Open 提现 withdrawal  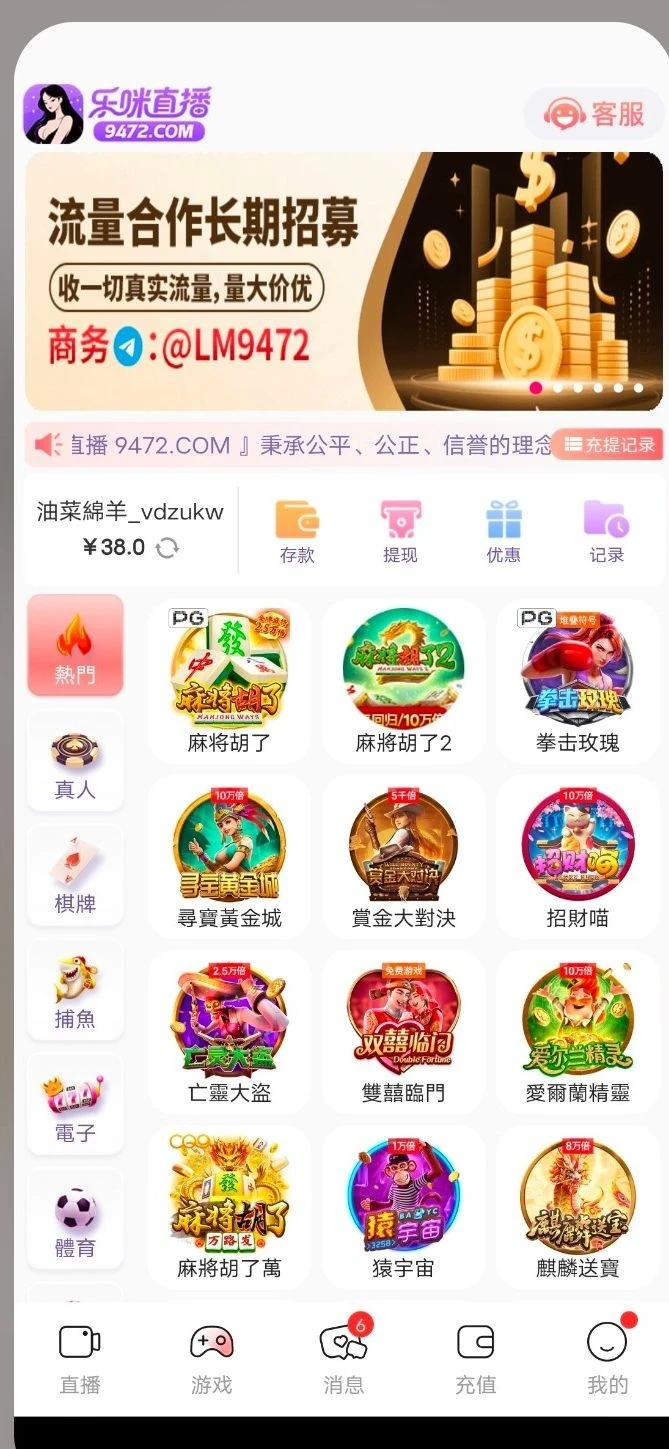coord(400,531)
